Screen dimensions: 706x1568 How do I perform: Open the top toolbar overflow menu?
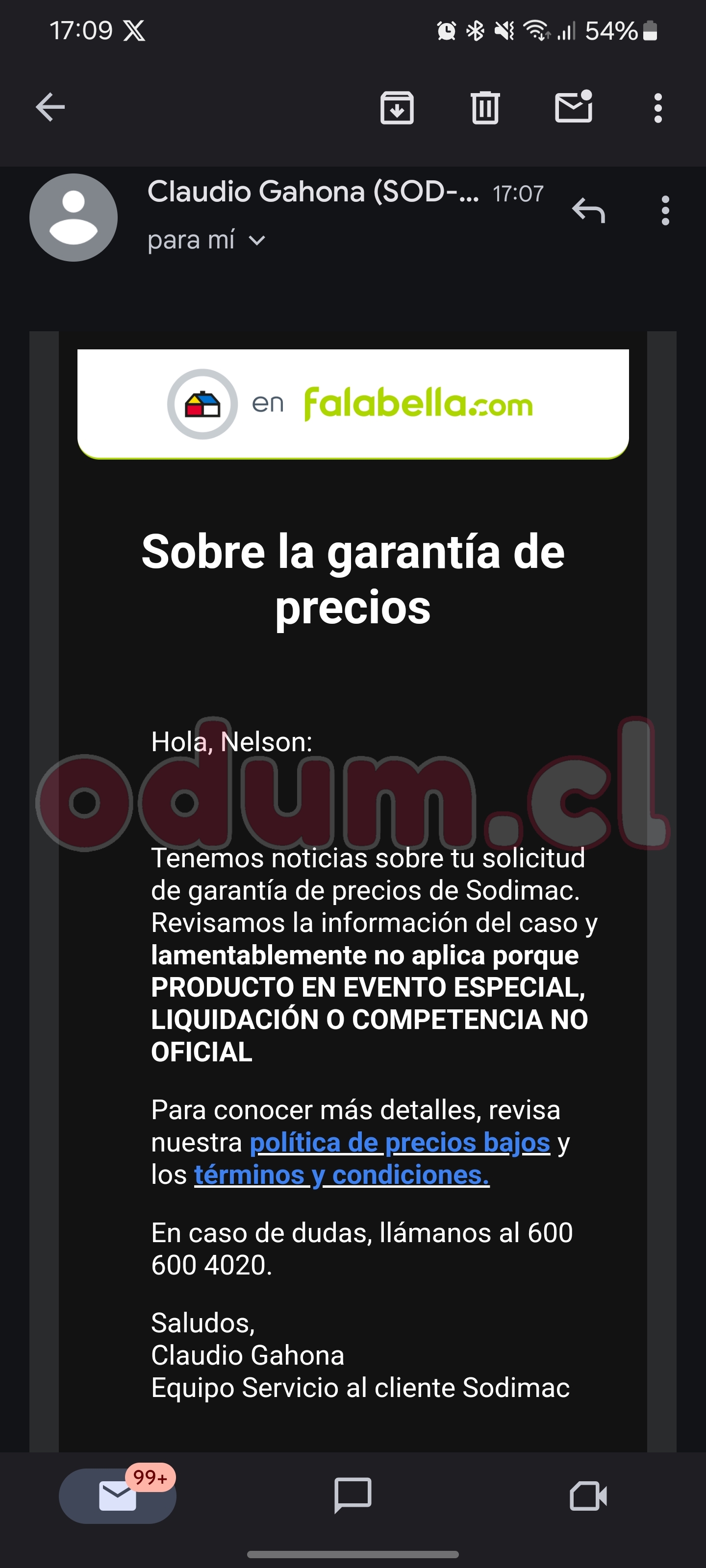[657, 108]
